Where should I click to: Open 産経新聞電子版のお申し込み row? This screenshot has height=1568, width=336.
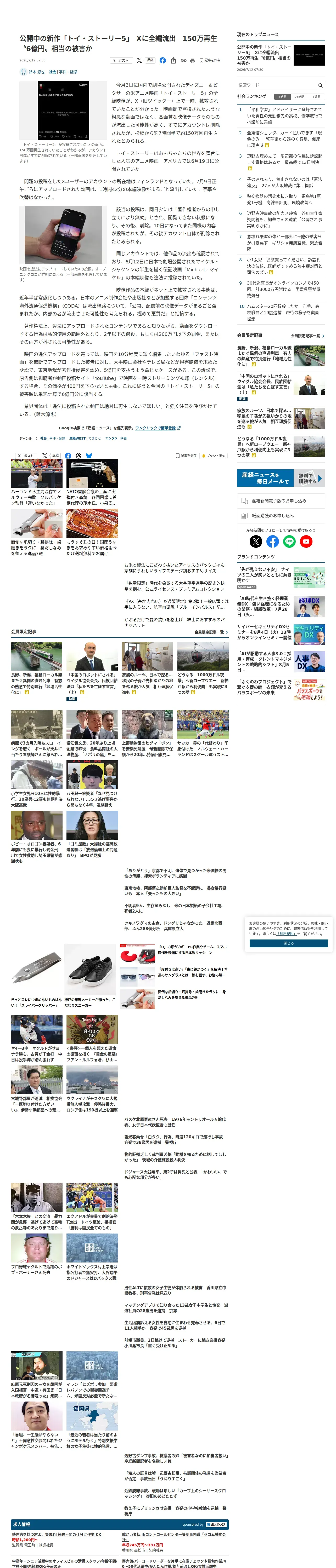pos(281,500)
